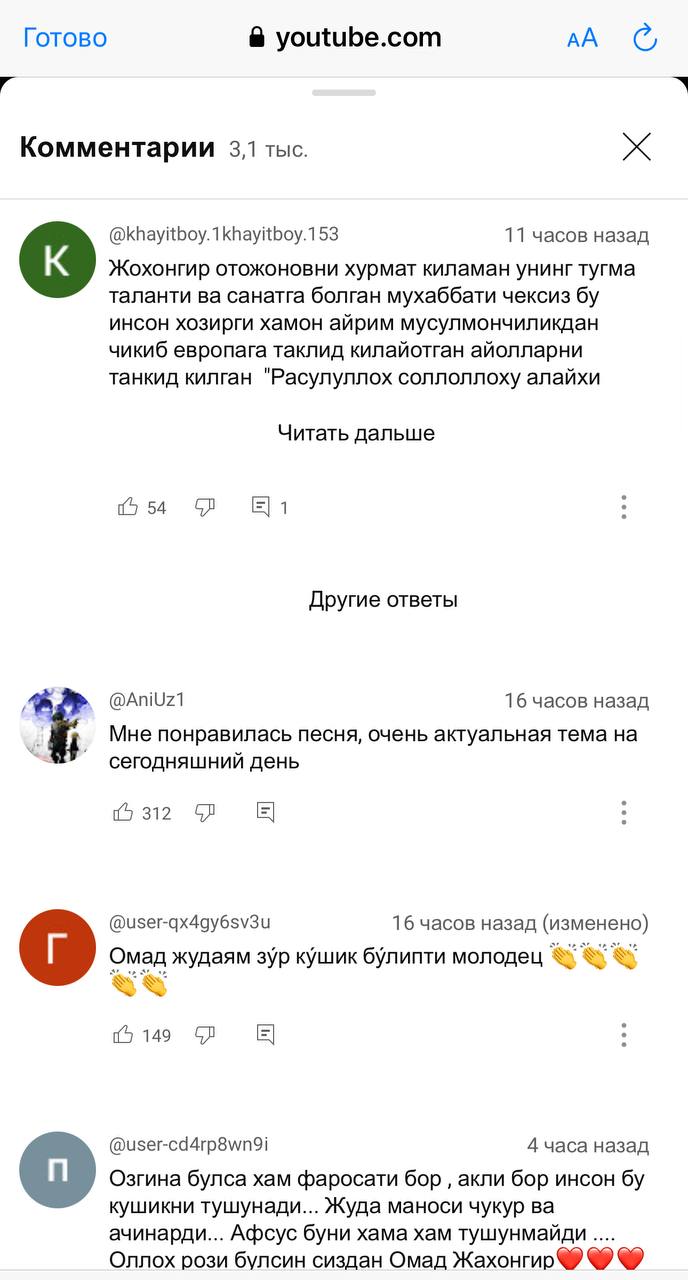
Task: Visit the channel of @user-cd4rp8wn9i
Action: pos(58,1169)
